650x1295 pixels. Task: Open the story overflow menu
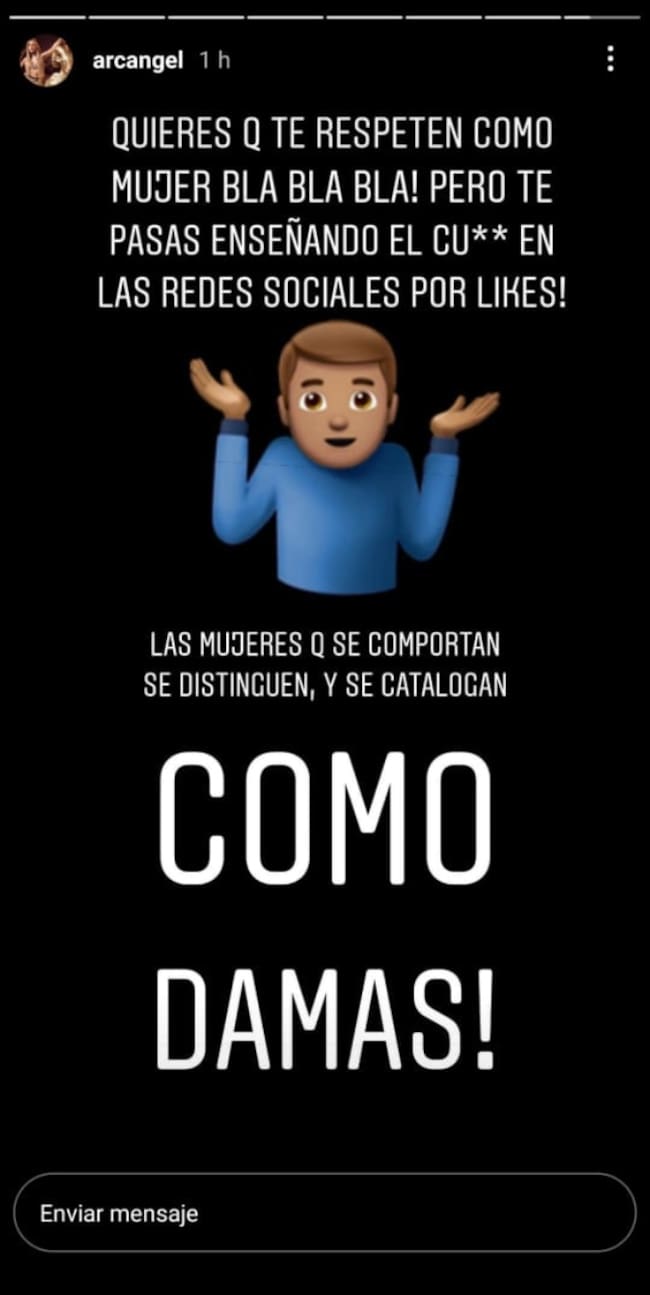pos(610,60)
